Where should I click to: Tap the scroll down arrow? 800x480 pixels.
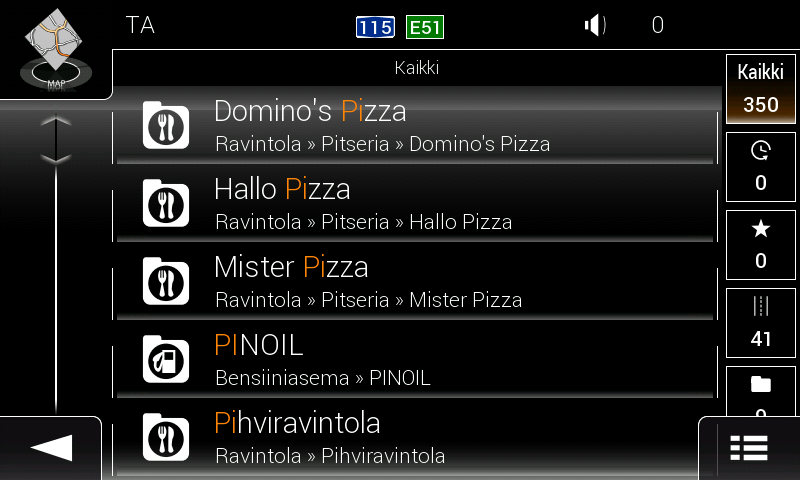(x=57, y=158)
